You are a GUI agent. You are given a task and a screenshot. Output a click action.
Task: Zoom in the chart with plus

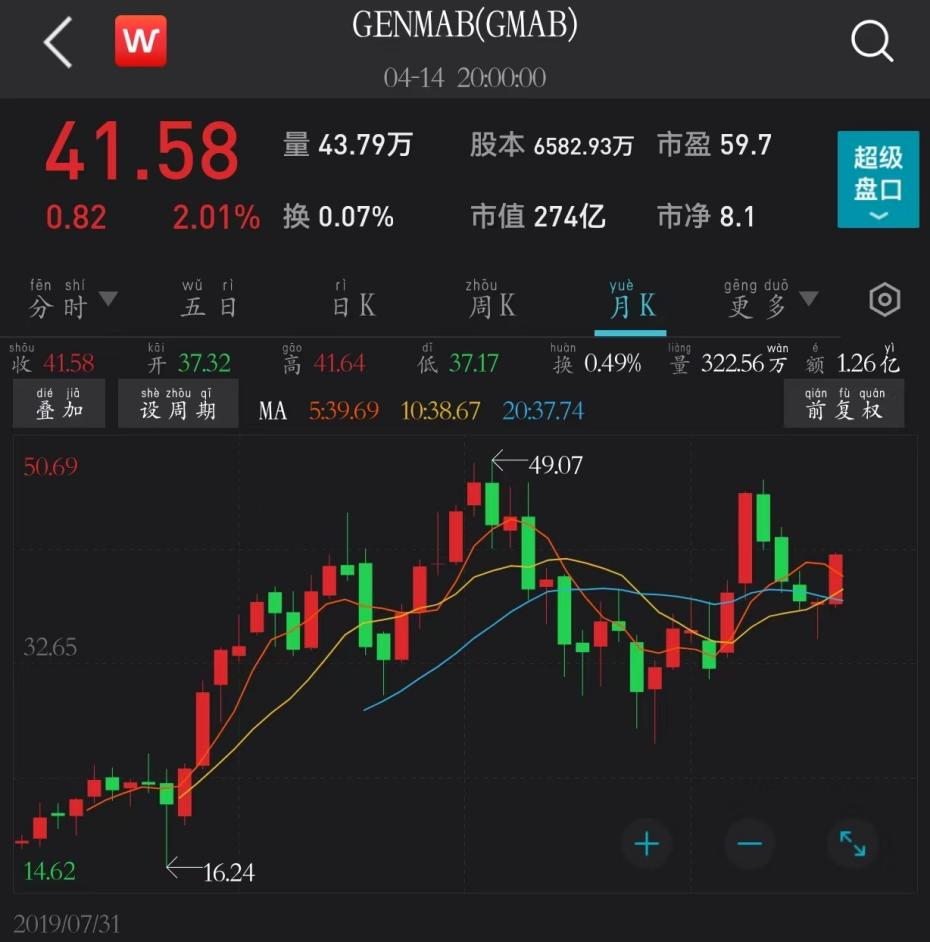[647, 844]
